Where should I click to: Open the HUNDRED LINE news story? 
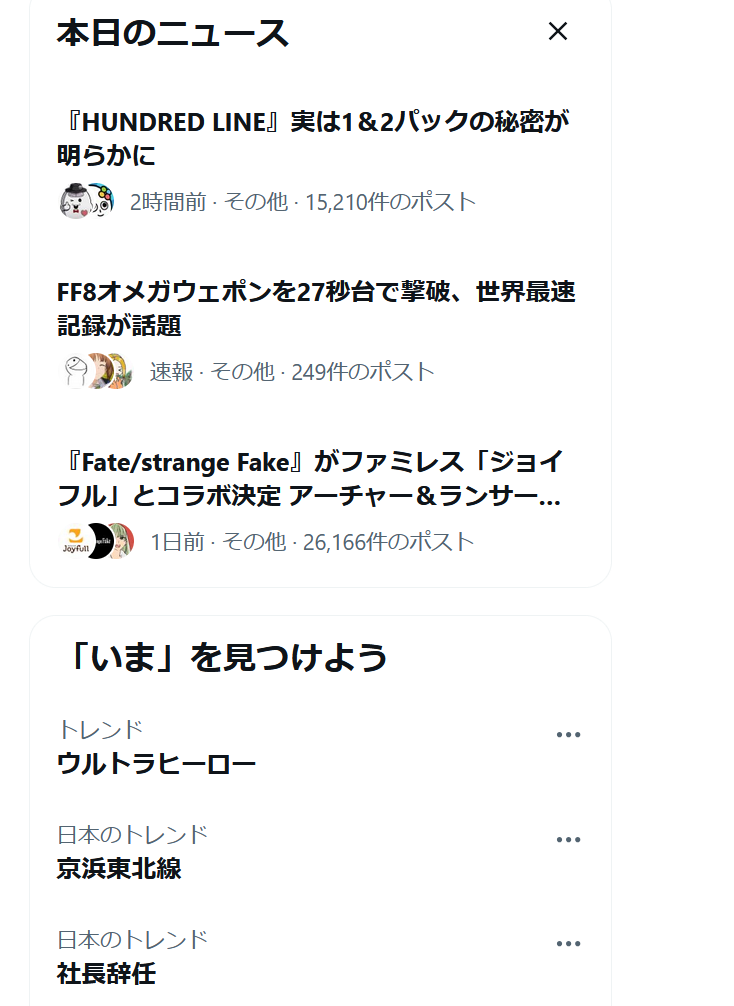314,138
